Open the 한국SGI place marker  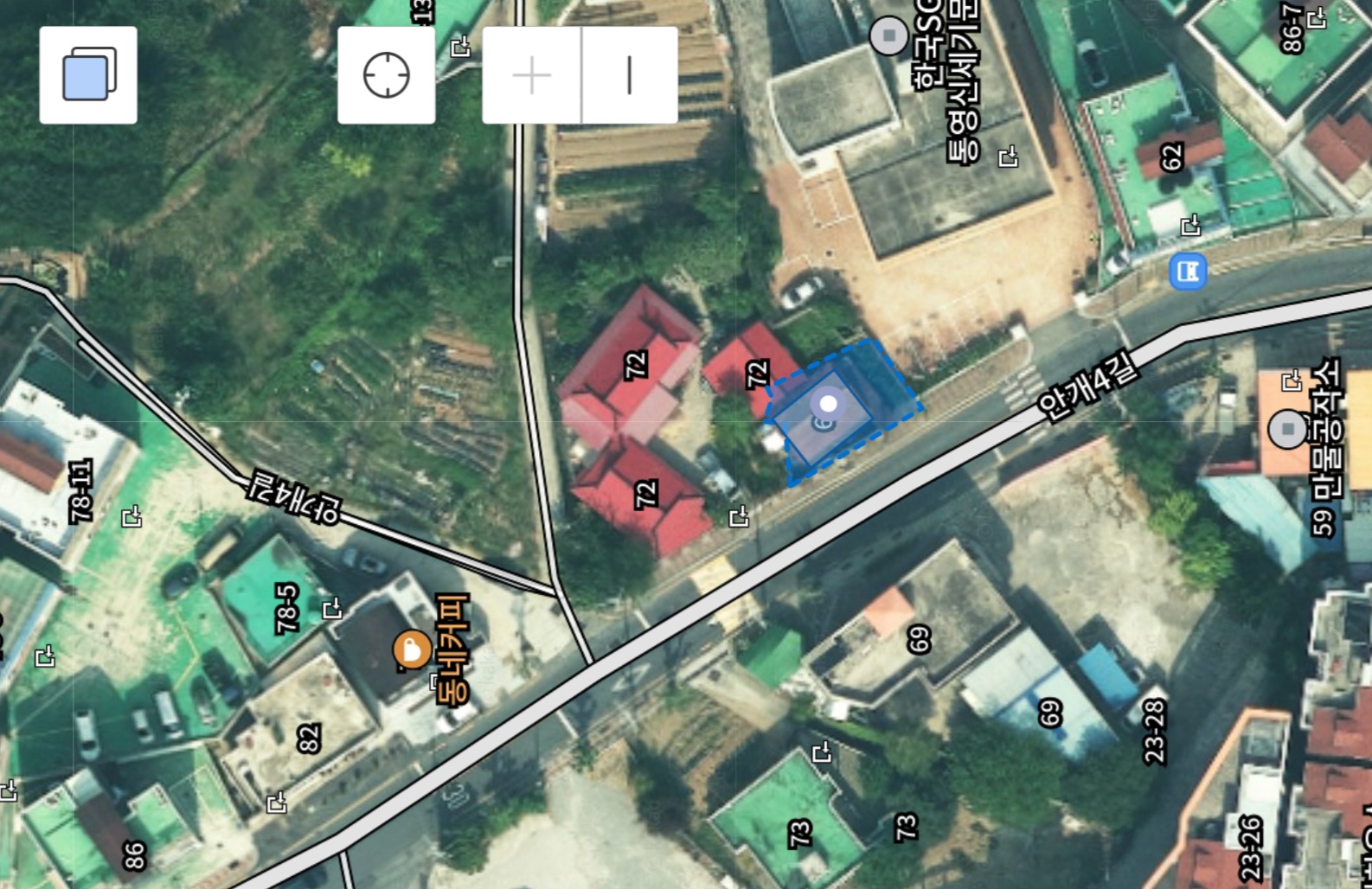888,36
